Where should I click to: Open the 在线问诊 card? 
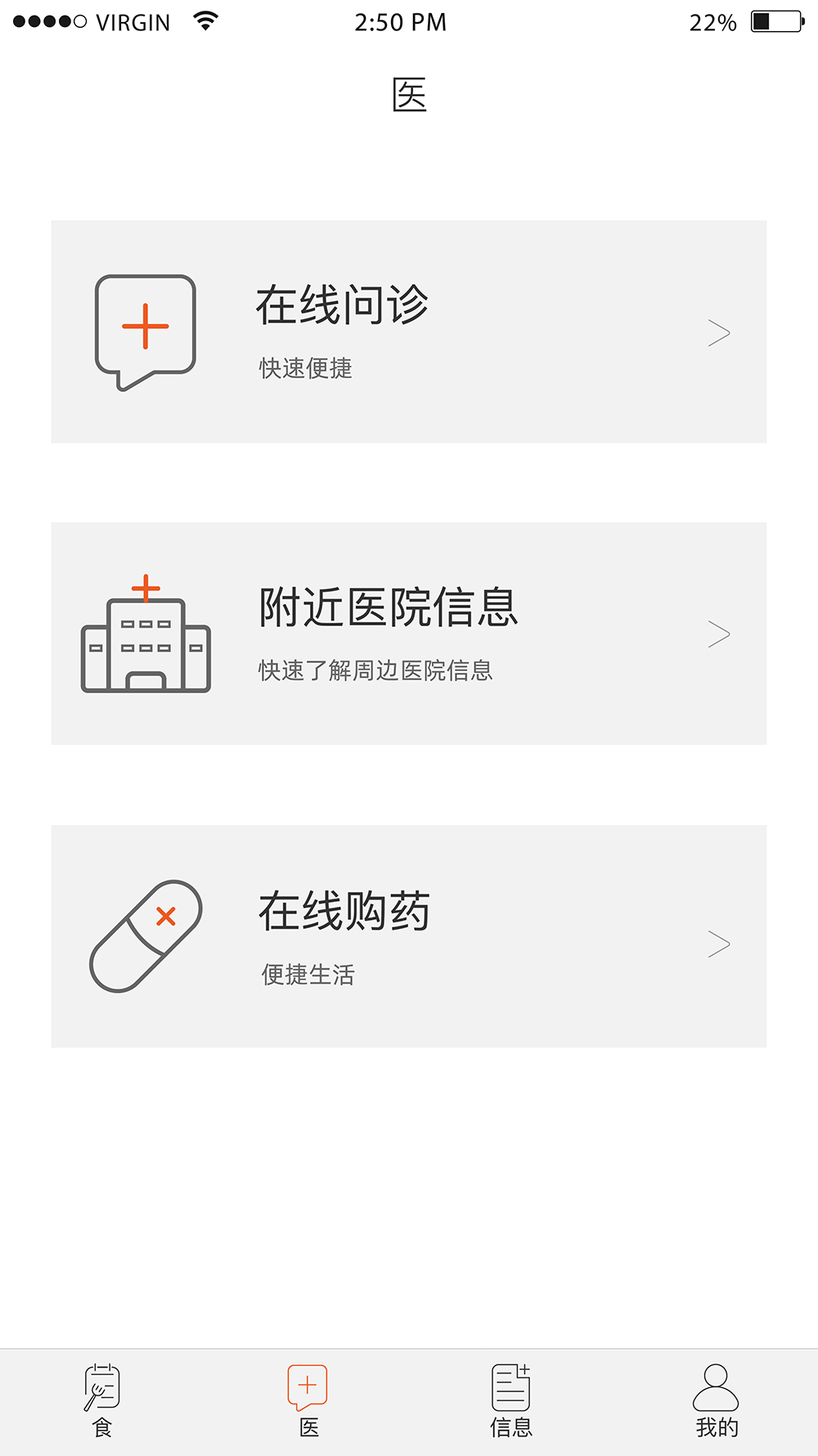click(x=409, y=331)
